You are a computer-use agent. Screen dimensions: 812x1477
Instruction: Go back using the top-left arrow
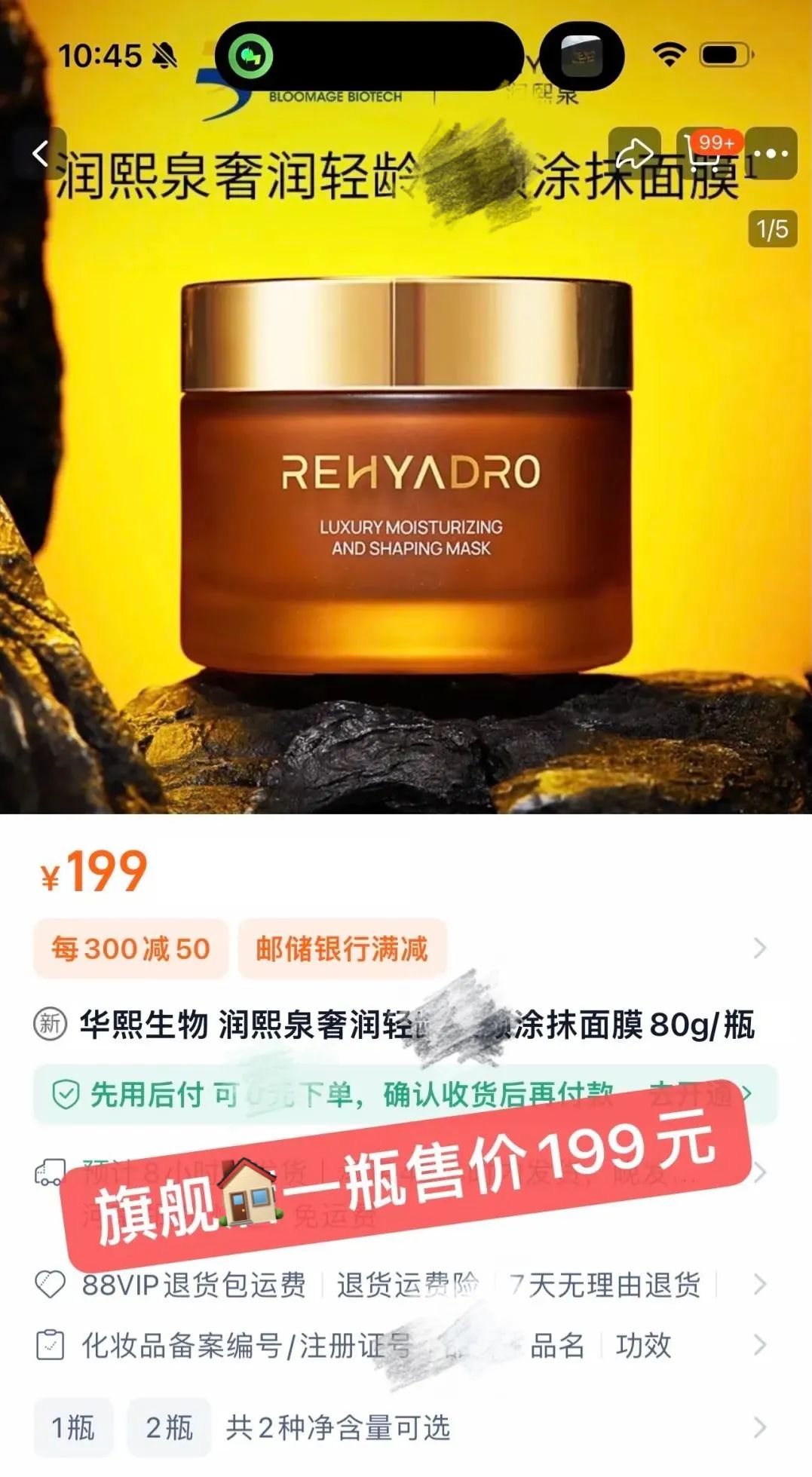pyautogui.click(x=41, y=154)
